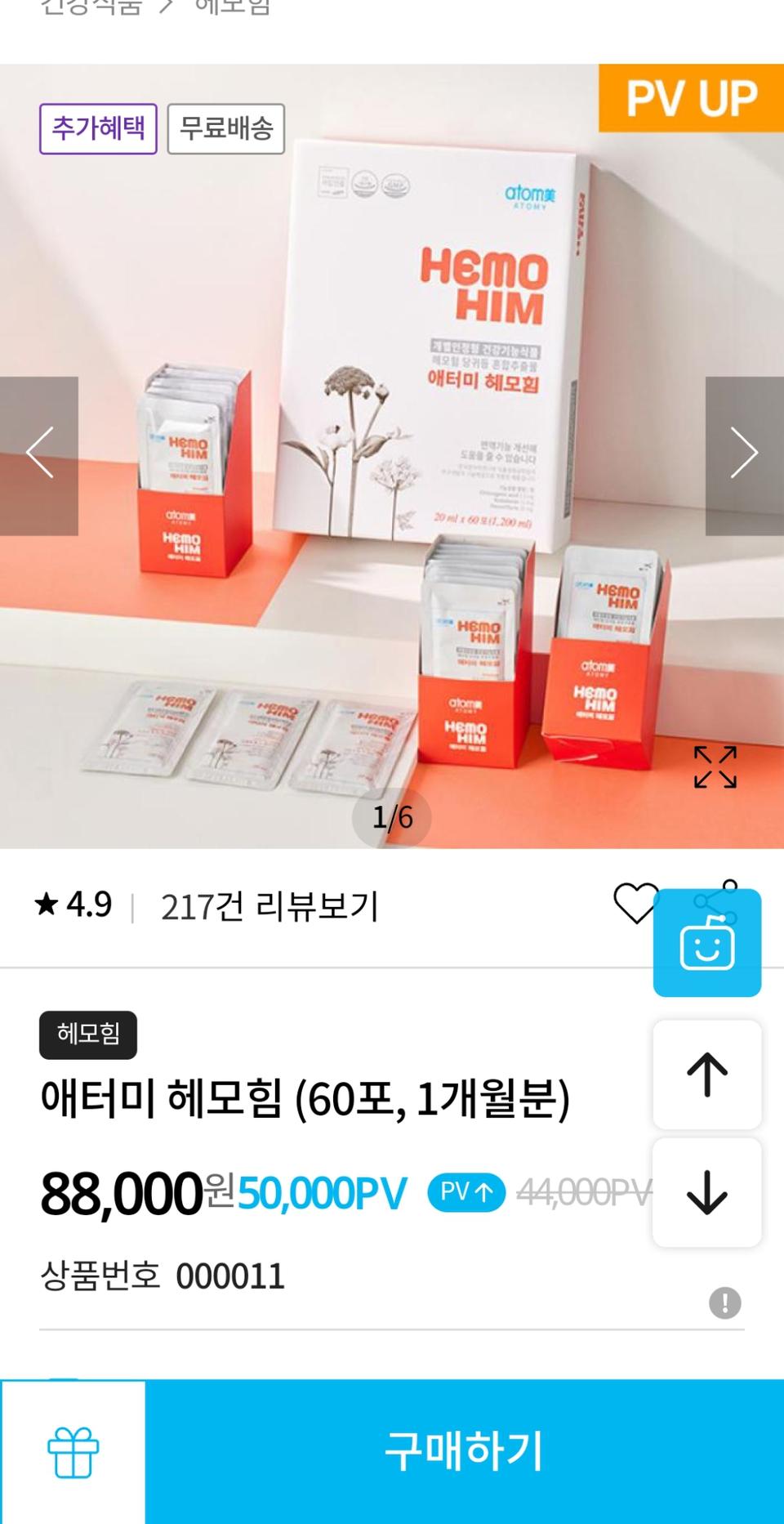Show previous product image with left chevron

pos(38,451)
